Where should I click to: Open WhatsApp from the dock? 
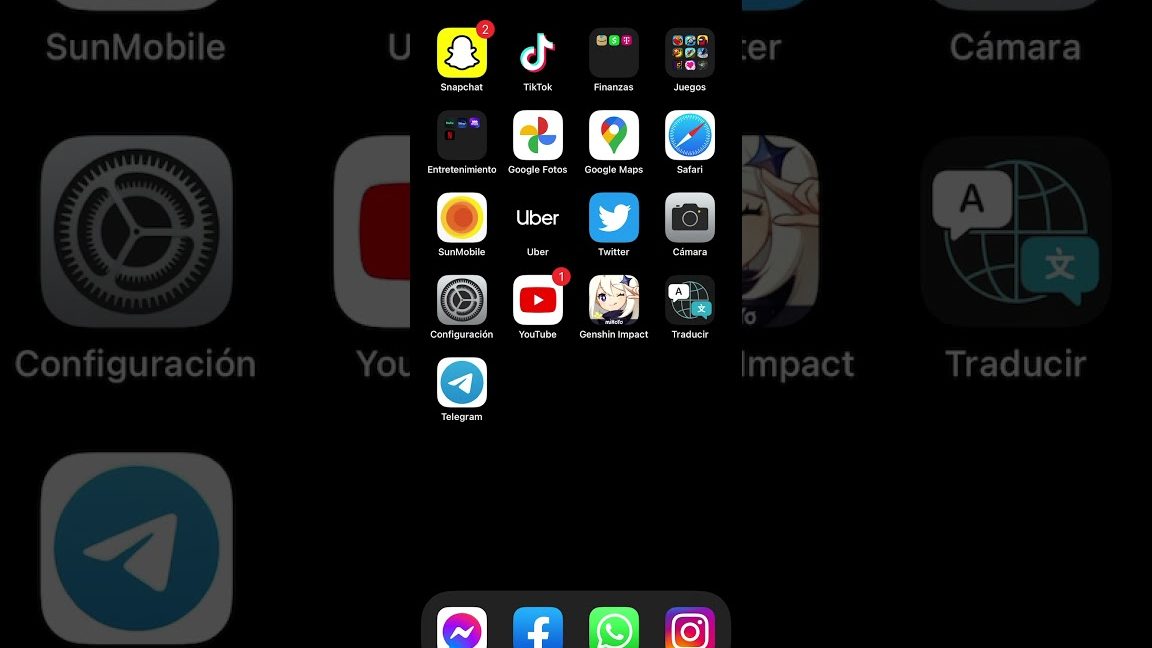[614, 629]
